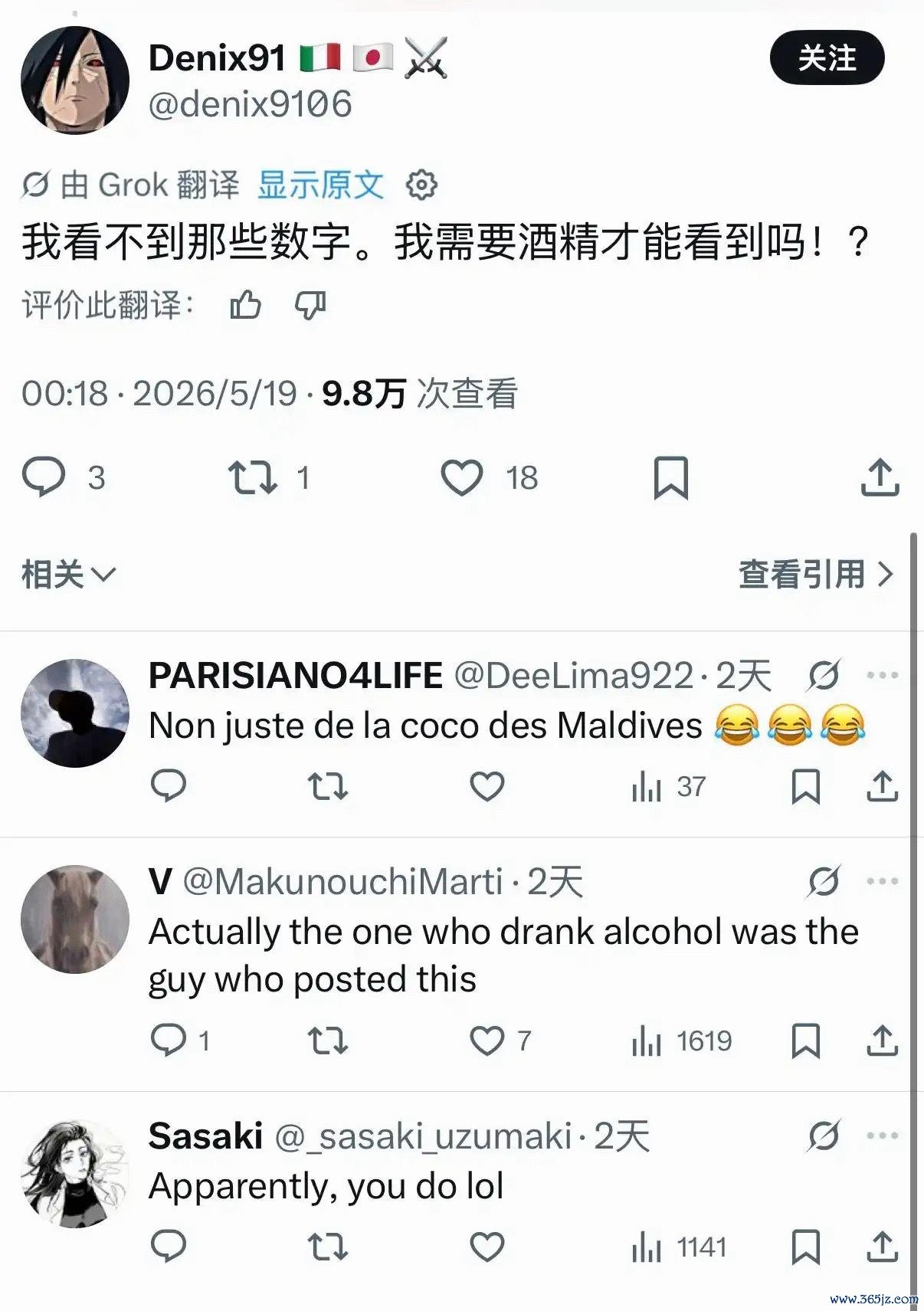924x1311 pixels.
Task: Rate the translation with thumbs down
Action: coord(310,305)
